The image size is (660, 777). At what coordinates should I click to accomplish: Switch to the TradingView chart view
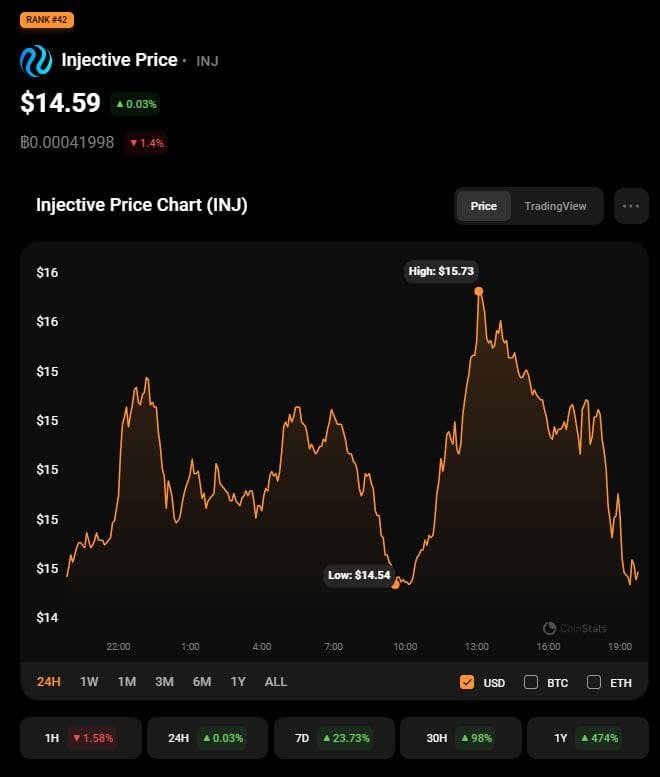point(555,206)
